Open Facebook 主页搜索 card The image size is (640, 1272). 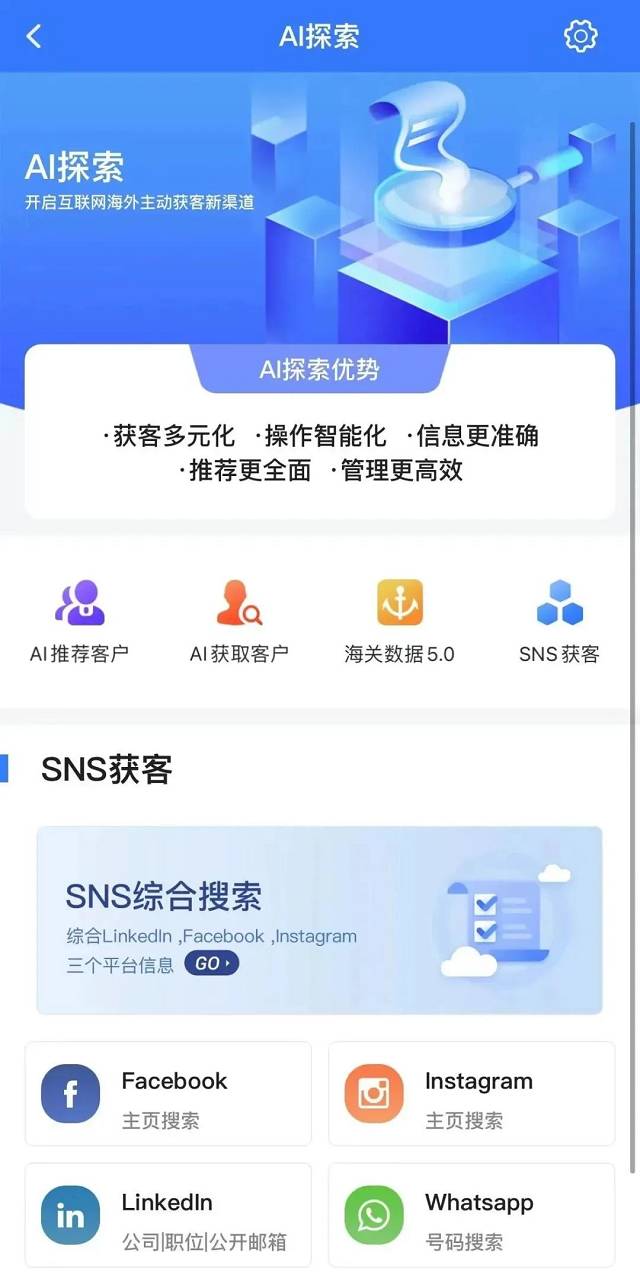pyautogui.click(x=168, y=1094)
